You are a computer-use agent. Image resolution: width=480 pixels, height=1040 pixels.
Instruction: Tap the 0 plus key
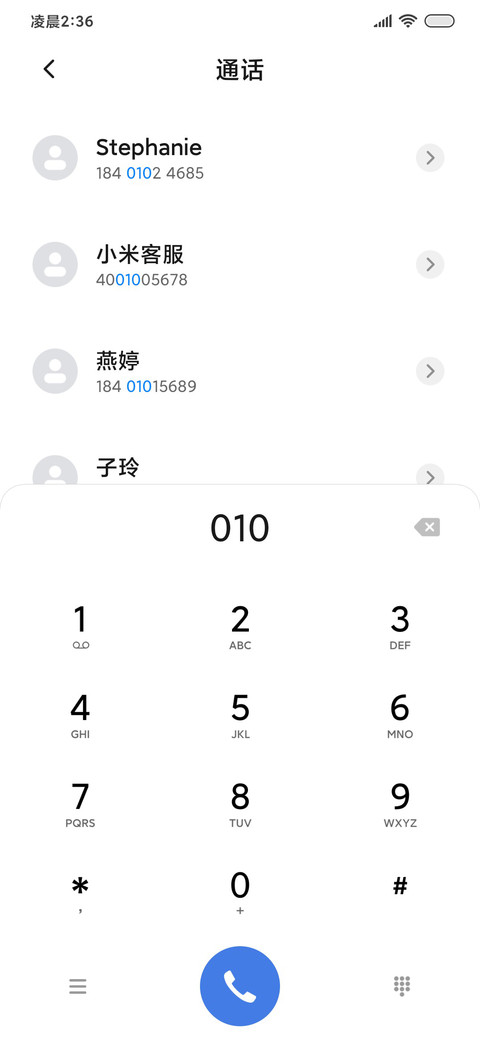point(240,893)
